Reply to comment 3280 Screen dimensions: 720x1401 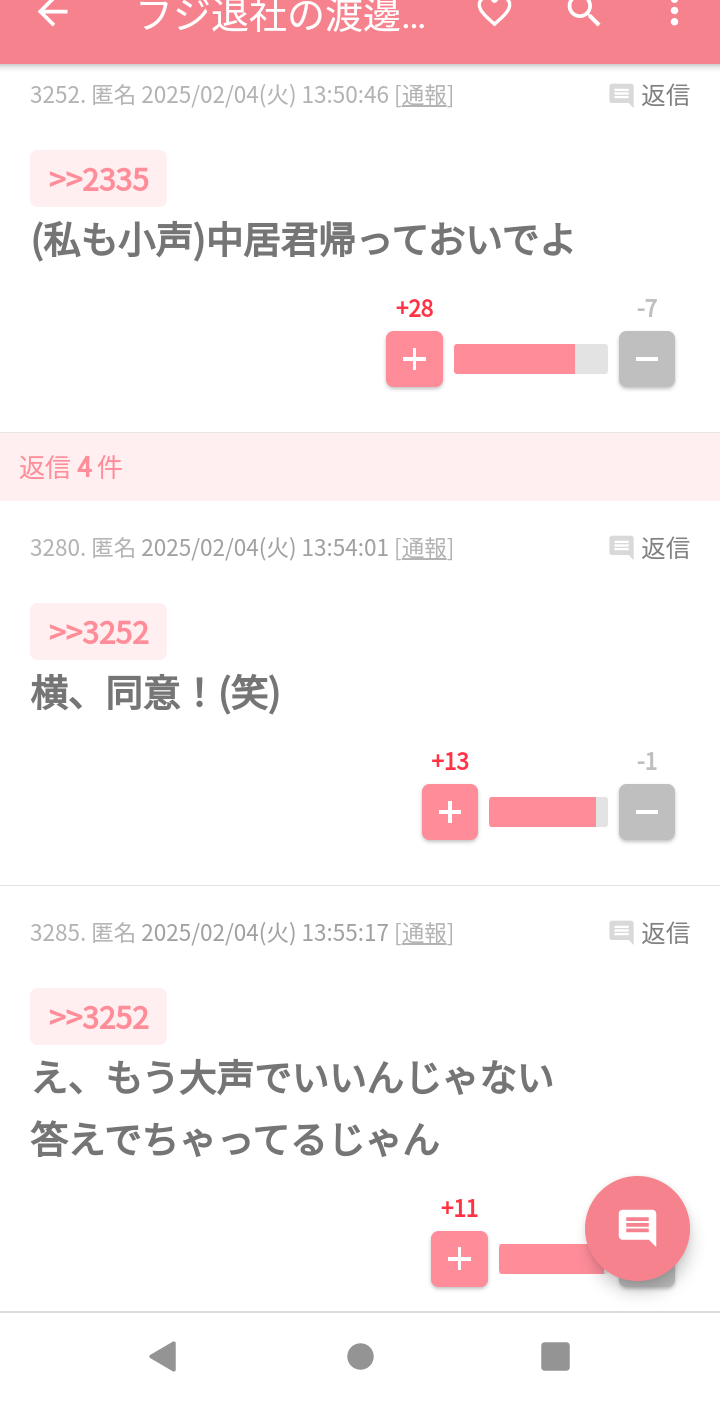(x=650, y=548)
